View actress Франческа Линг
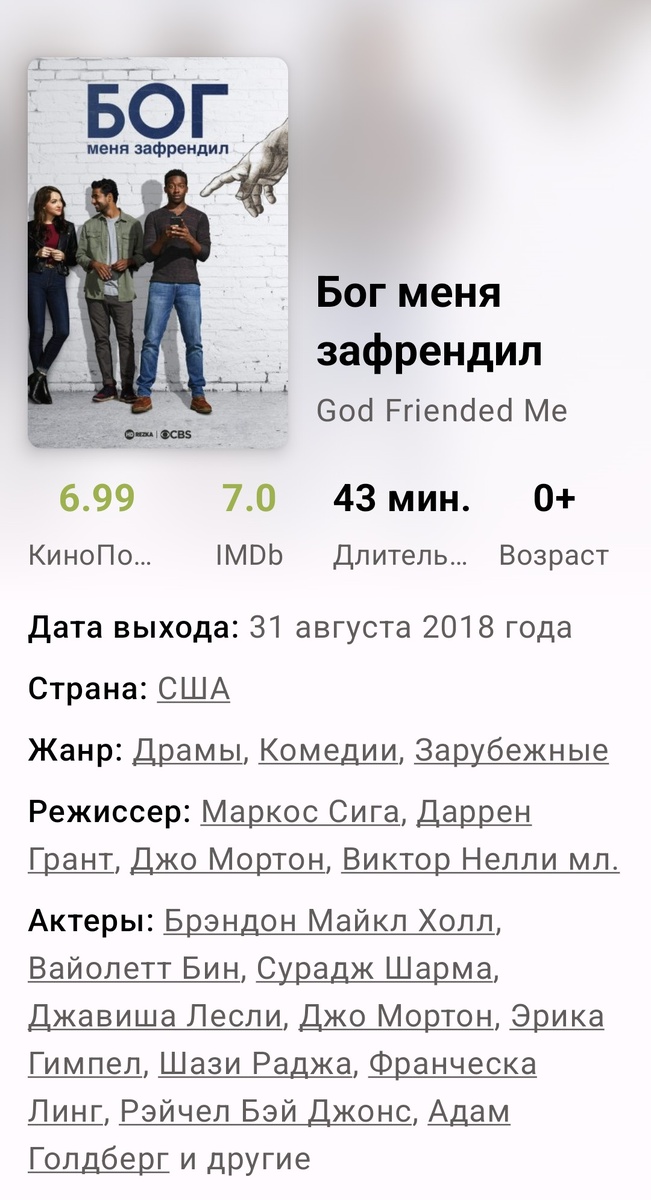This screenshot has width=651, height=1200. click(x=452, y=1063)
